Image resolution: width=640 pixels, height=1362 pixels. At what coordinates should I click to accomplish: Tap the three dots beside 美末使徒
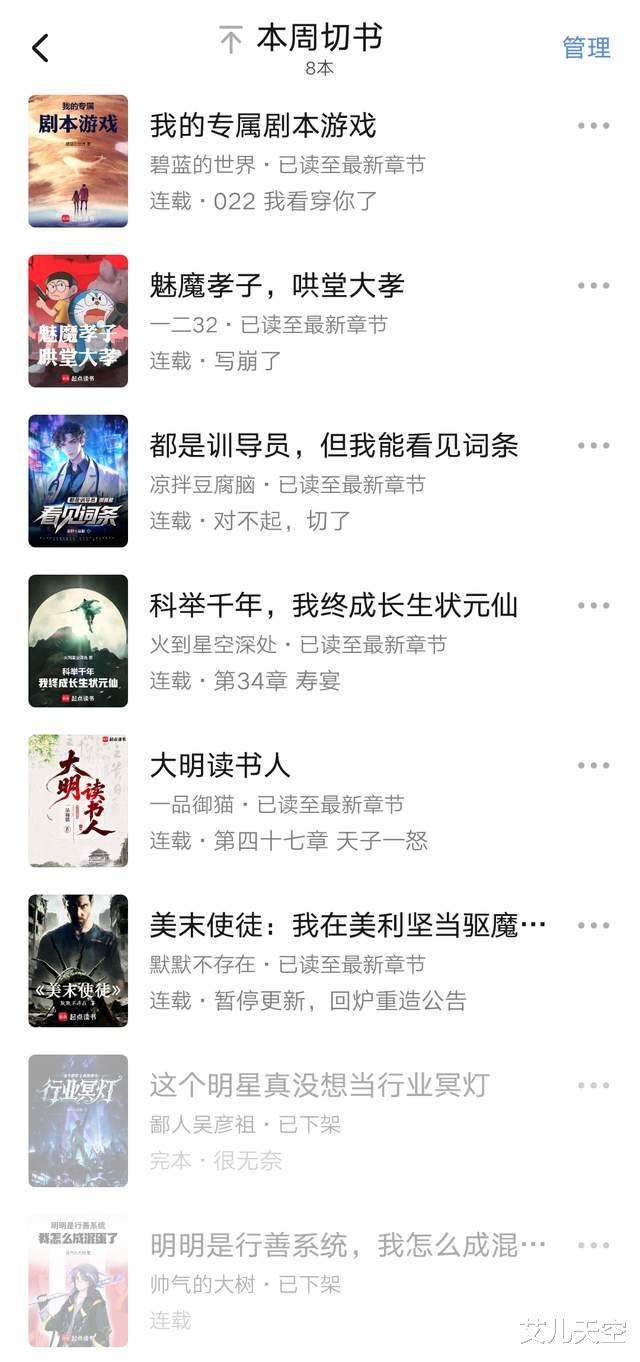point(593,926)
